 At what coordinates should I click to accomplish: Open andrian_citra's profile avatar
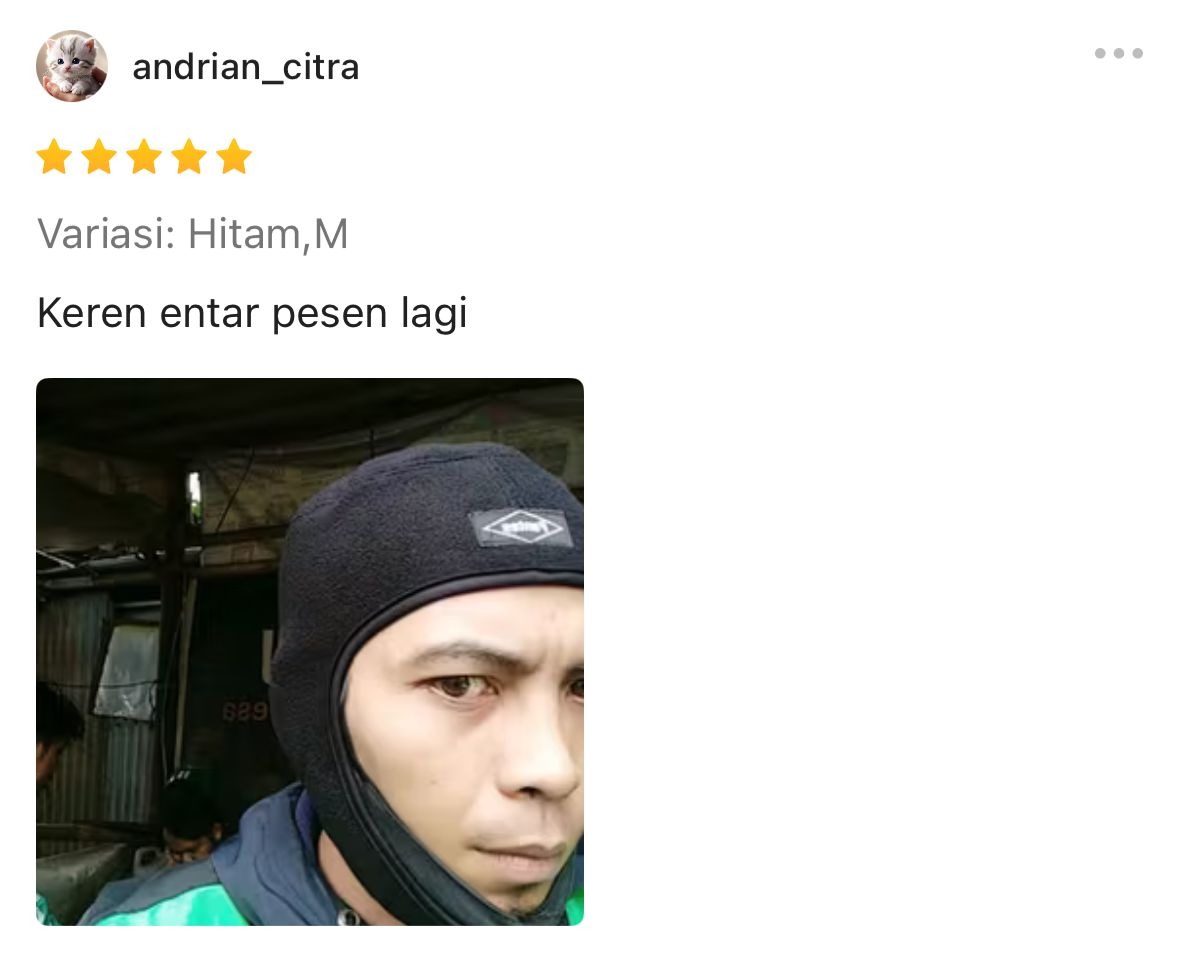72,66
